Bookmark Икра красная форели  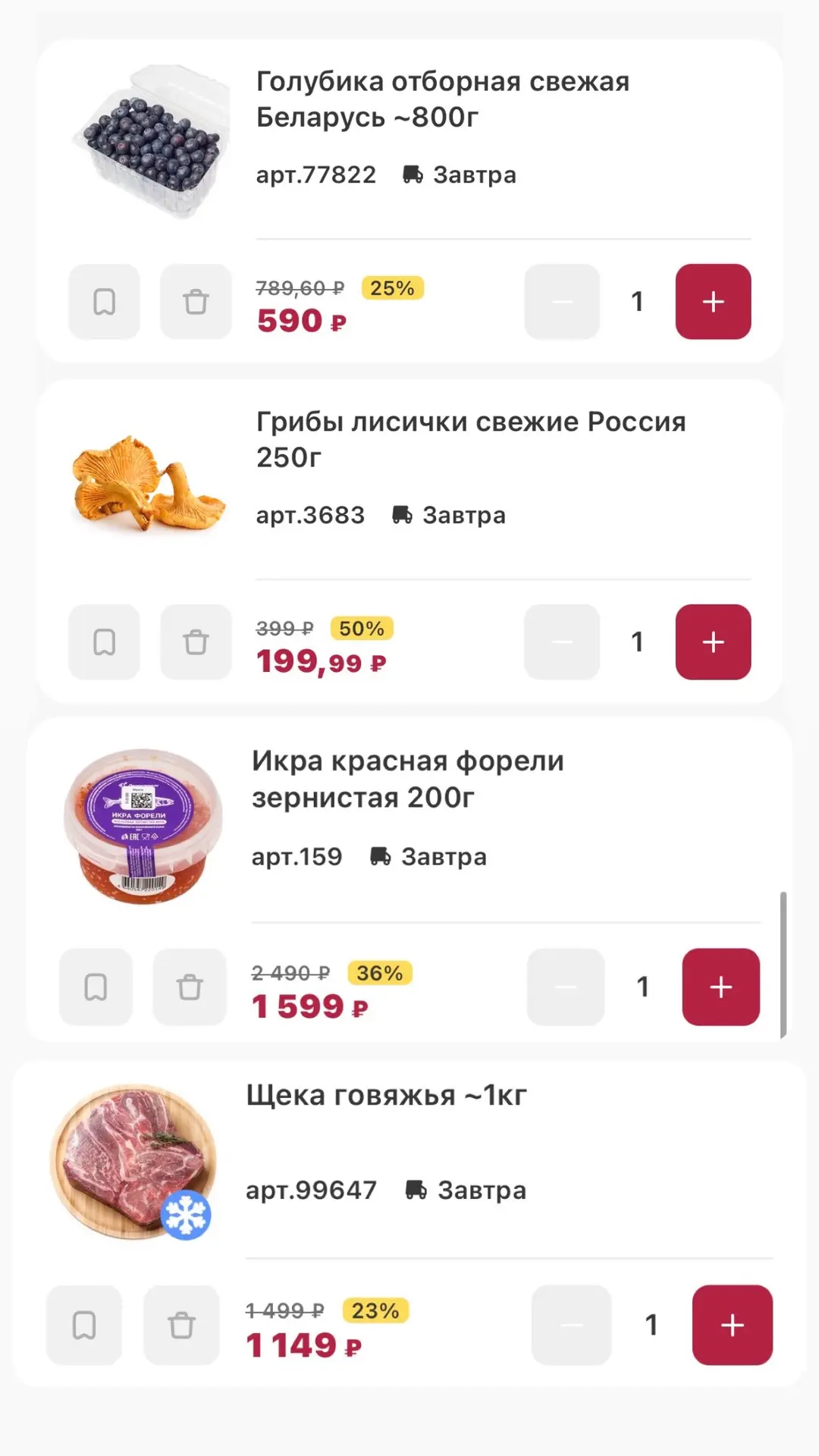[x=96, y=987]
